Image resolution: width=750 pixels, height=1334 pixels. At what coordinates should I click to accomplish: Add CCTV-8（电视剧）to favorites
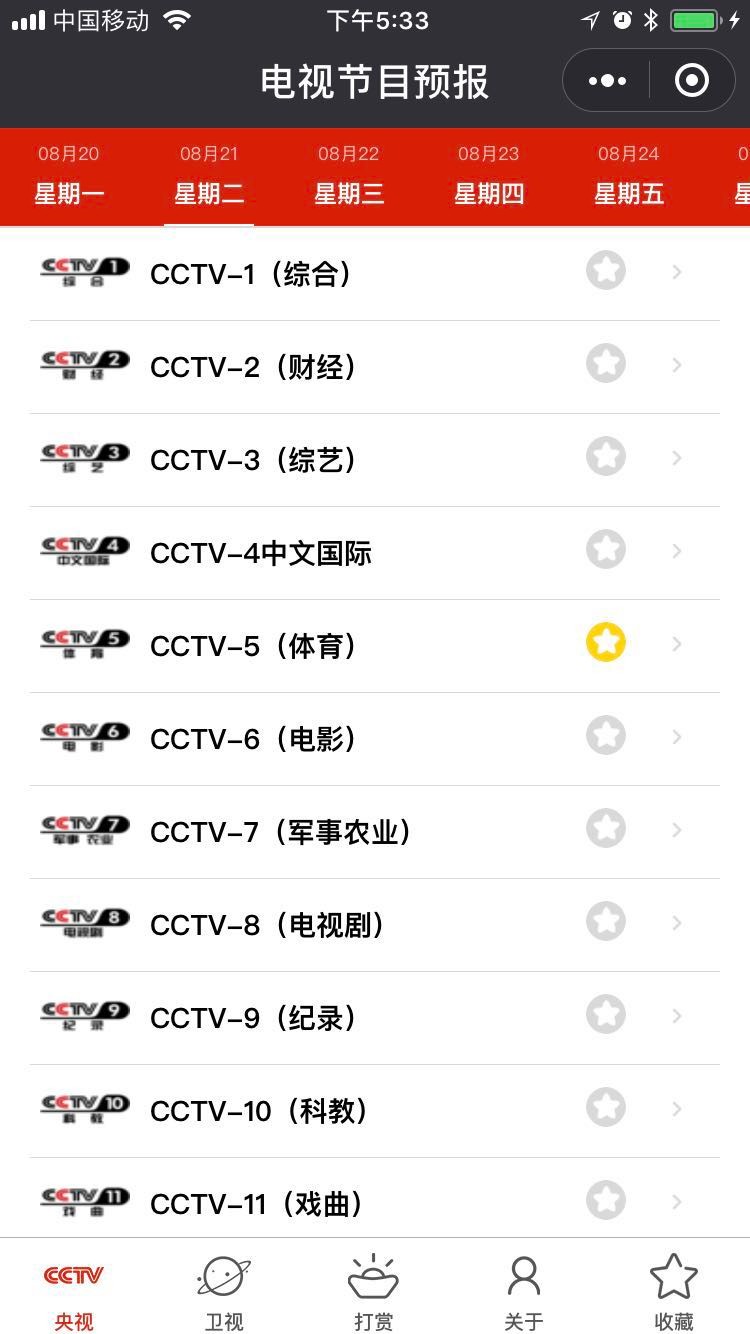(606, 921)
